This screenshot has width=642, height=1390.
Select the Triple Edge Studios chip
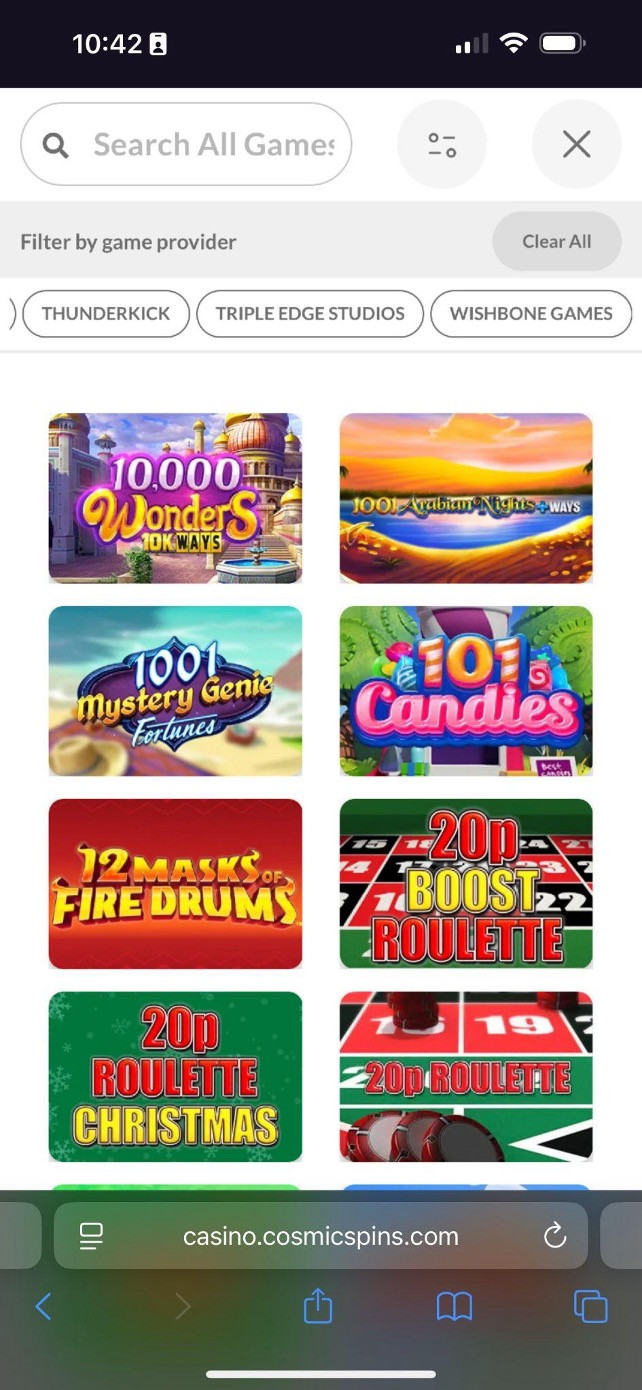[310, 313]
